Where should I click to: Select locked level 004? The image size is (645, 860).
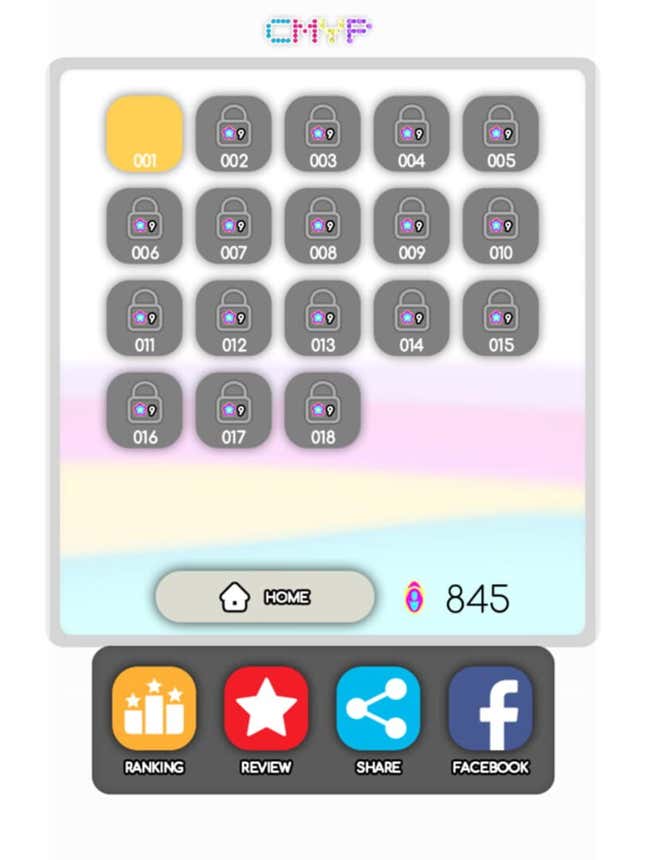point(412,133)
